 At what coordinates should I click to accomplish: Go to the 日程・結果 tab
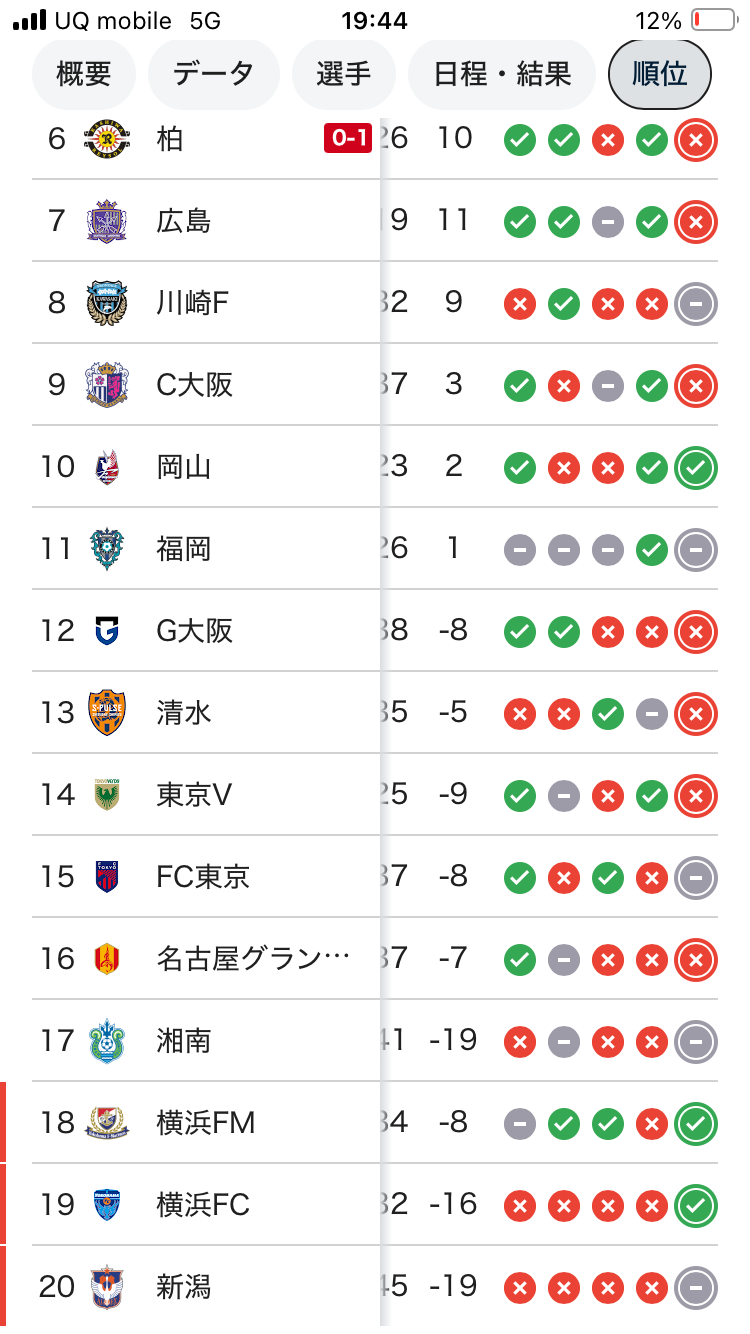click(502, 74)
